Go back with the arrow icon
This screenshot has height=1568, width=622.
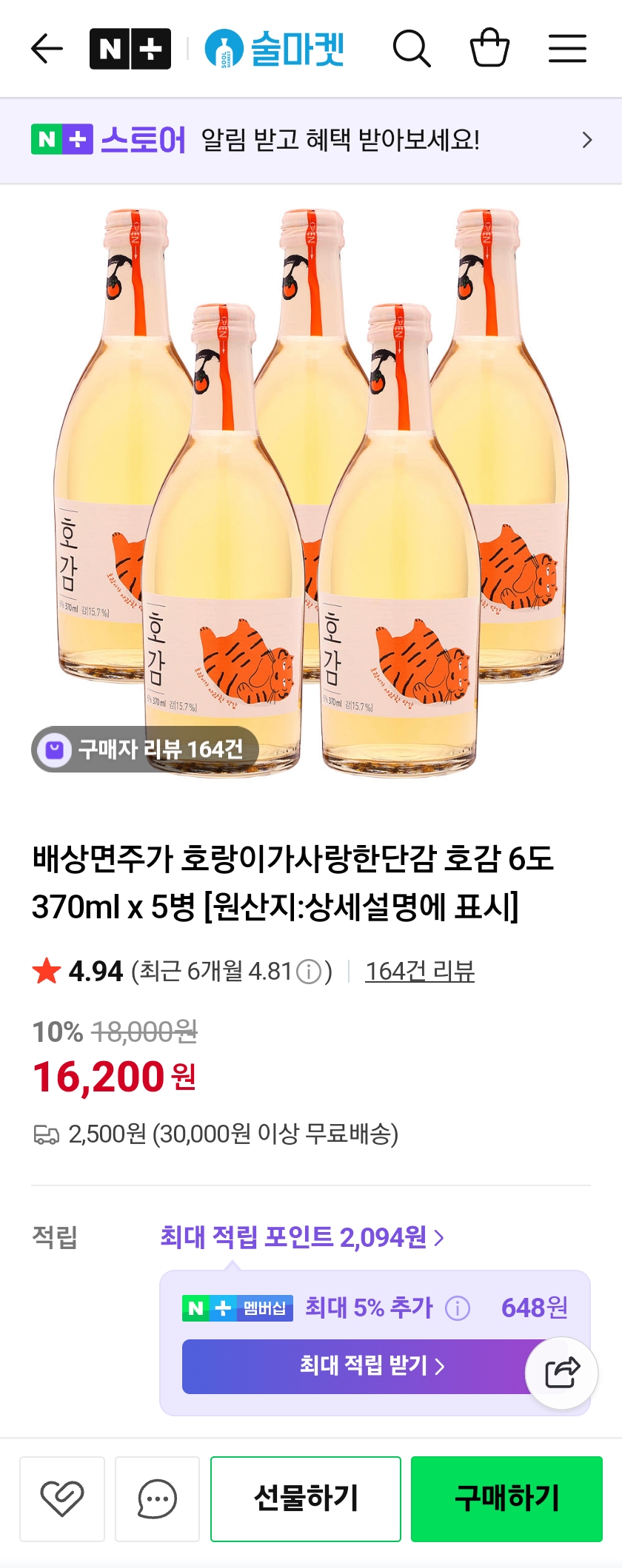point(47,50)
